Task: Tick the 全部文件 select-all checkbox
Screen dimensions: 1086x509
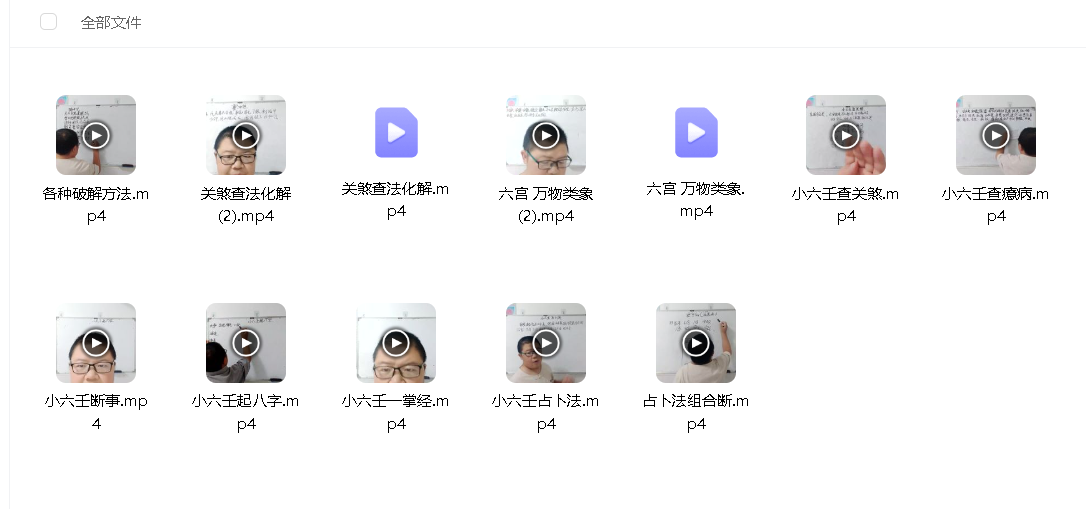Action: tap(48, 22)
